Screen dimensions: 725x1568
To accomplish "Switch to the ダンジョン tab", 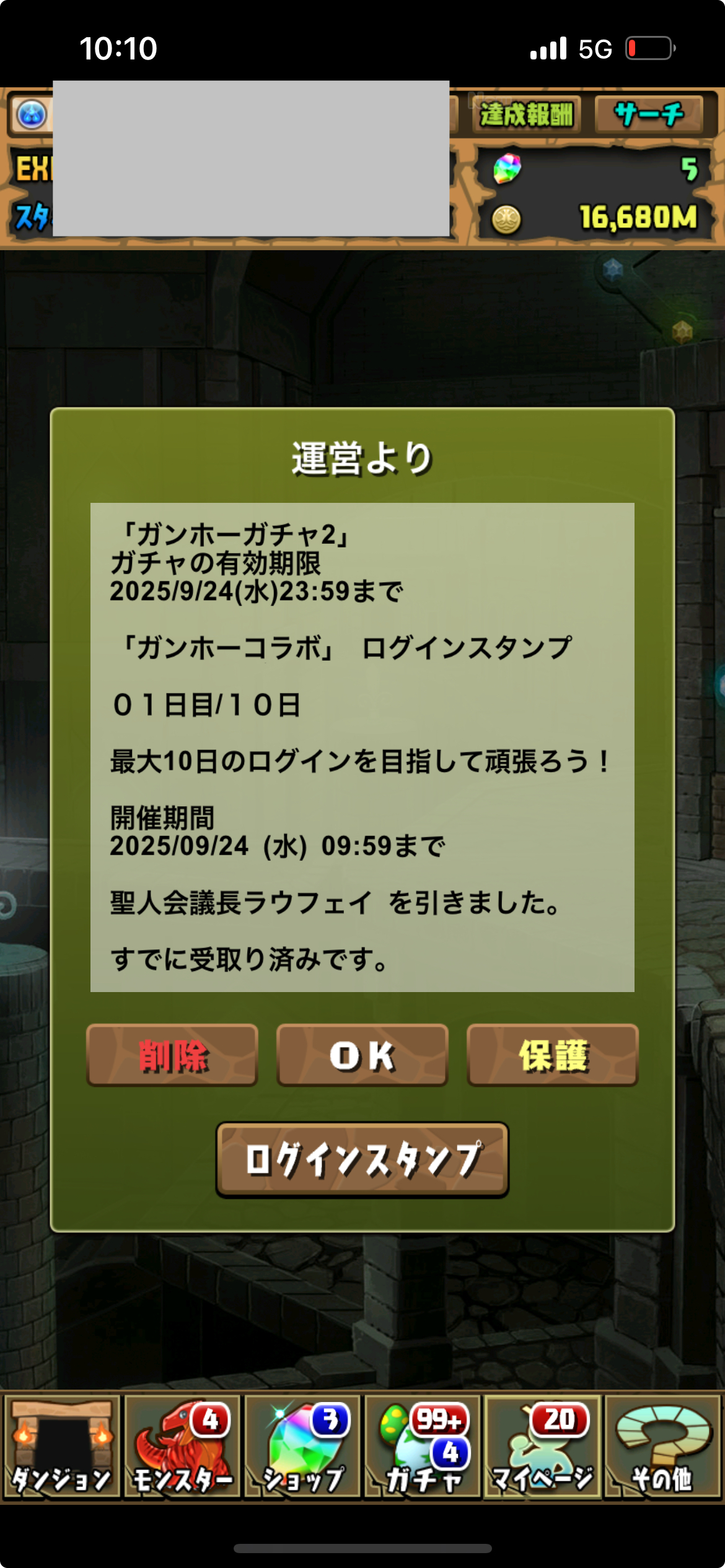I will [61, 1447].
